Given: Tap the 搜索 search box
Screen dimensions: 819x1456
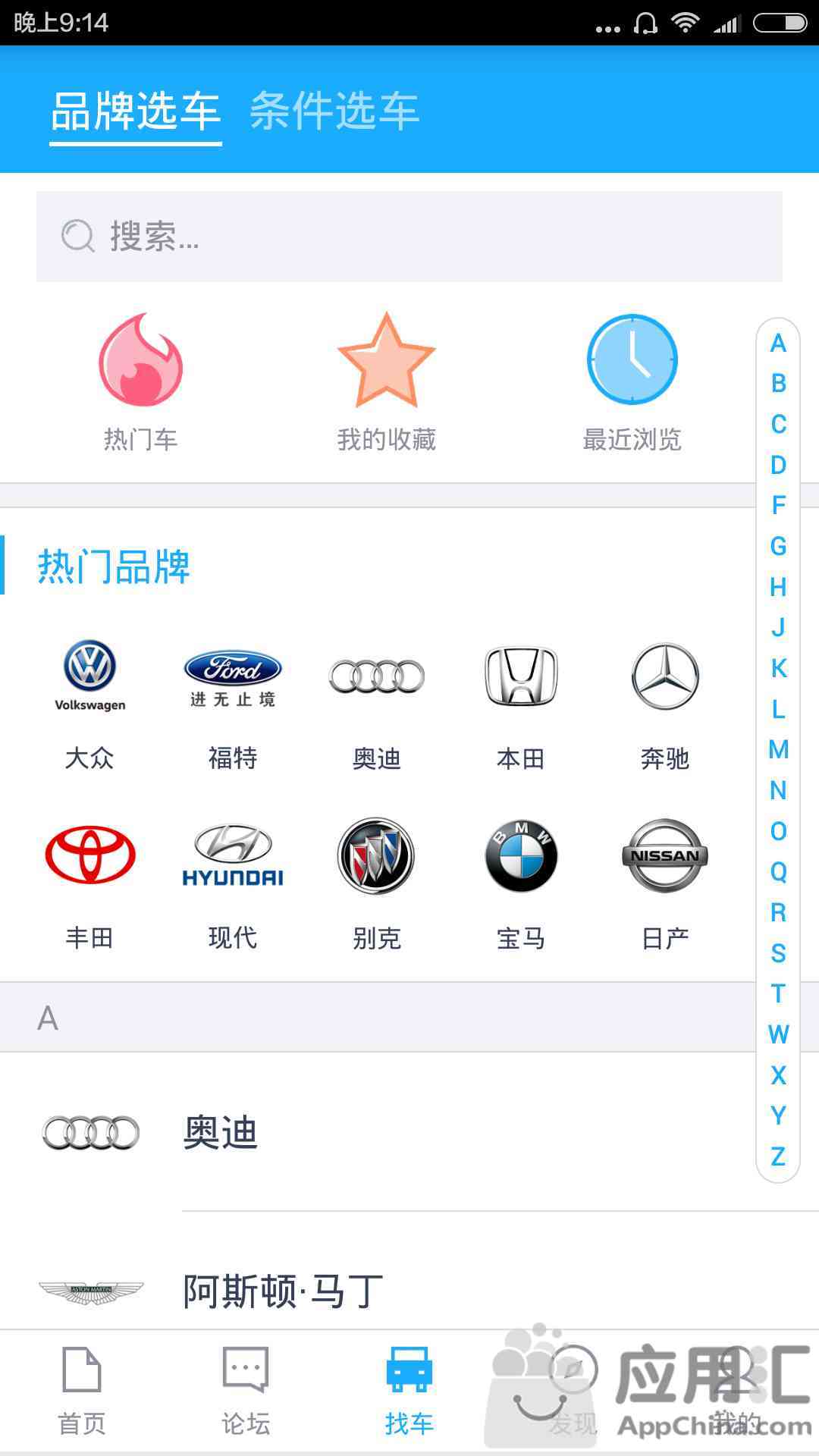Looking at the screenshot, I should click(x=409, y=237).
